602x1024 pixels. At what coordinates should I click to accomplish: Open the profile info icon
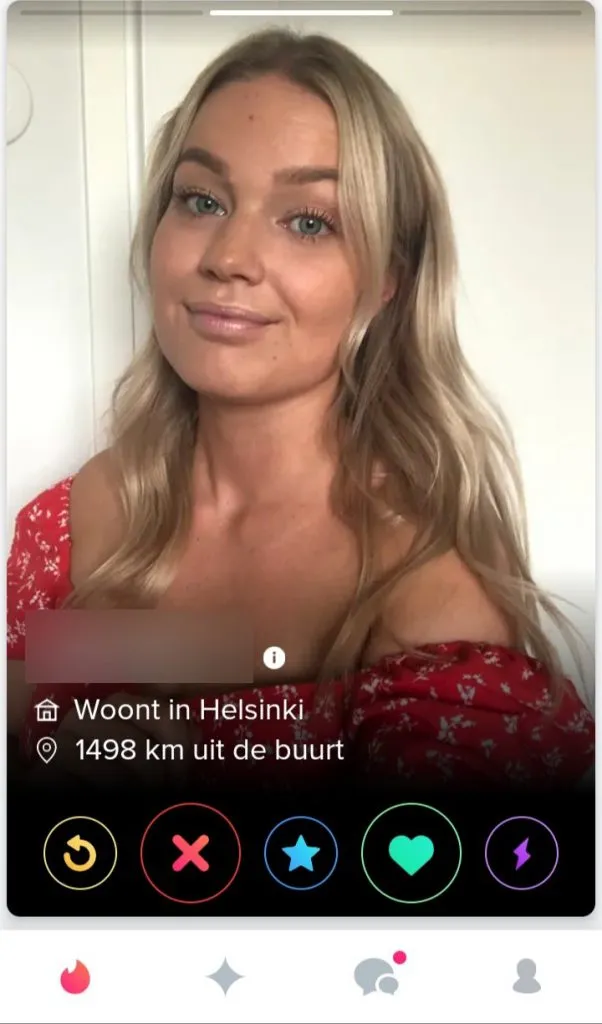(274, 657)
